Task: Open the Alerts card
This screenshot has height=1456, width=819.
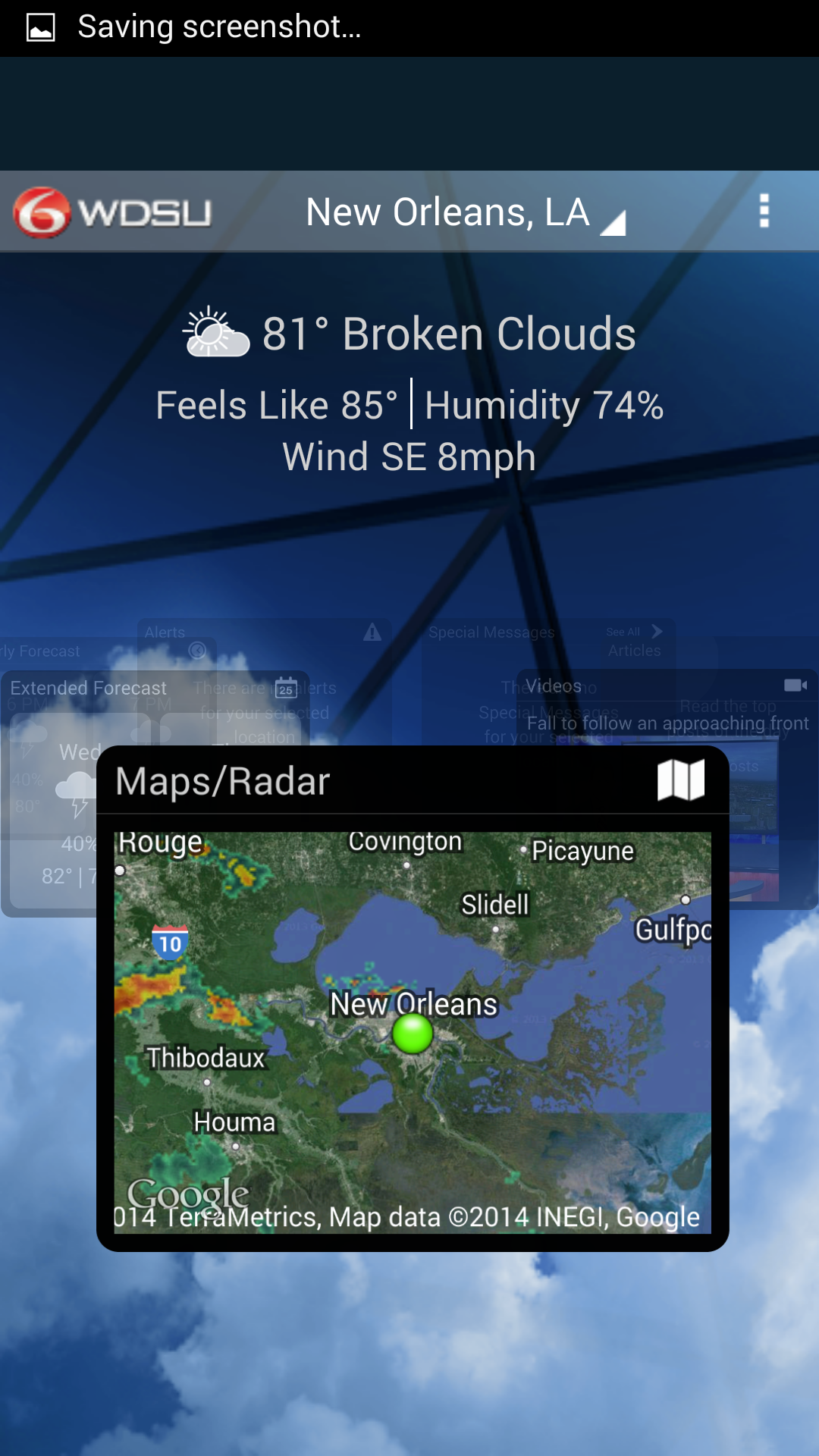Action: [x=263, y=633]
